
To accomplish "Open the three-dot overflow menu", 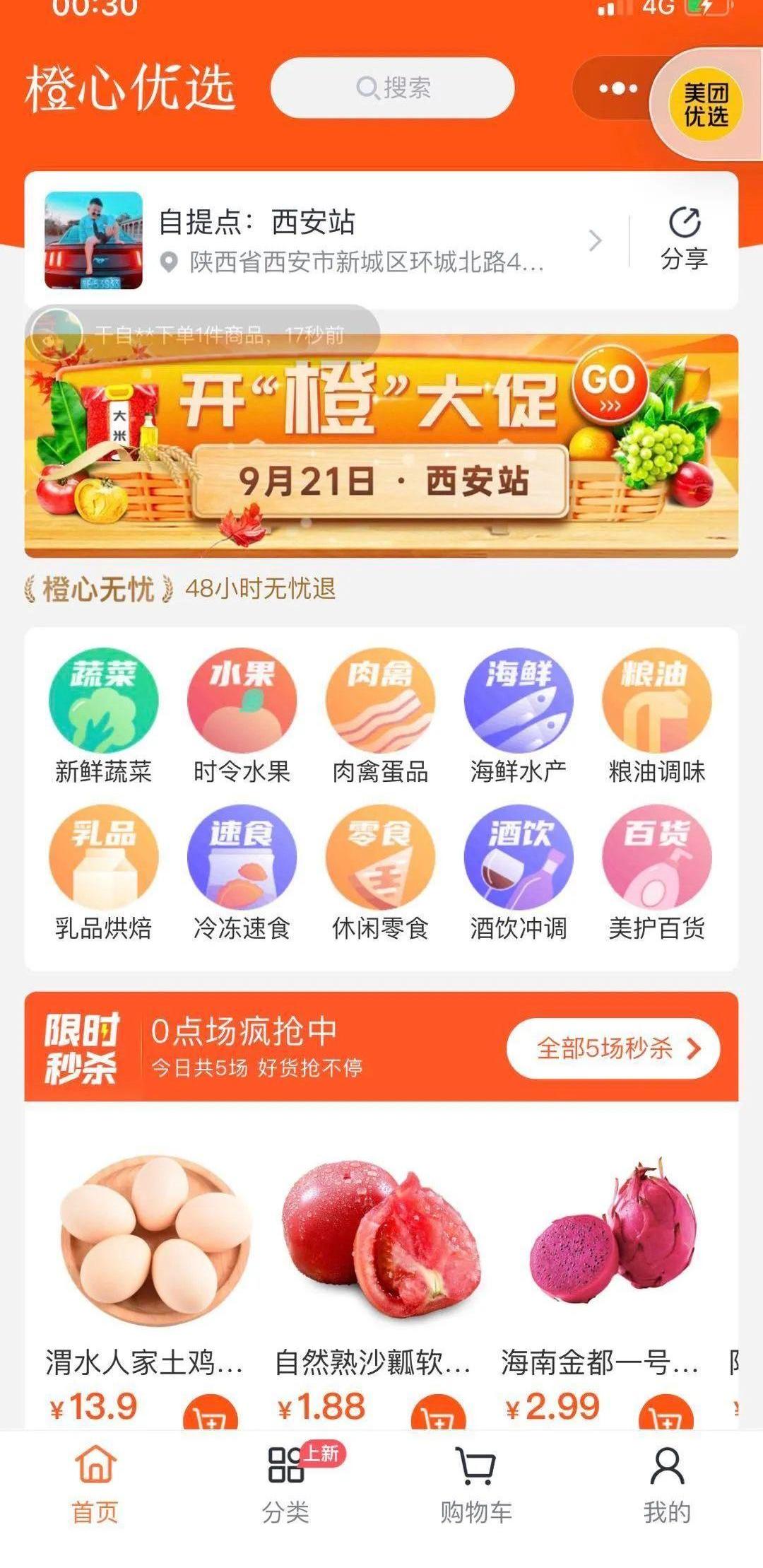I will tap(617, 89).
